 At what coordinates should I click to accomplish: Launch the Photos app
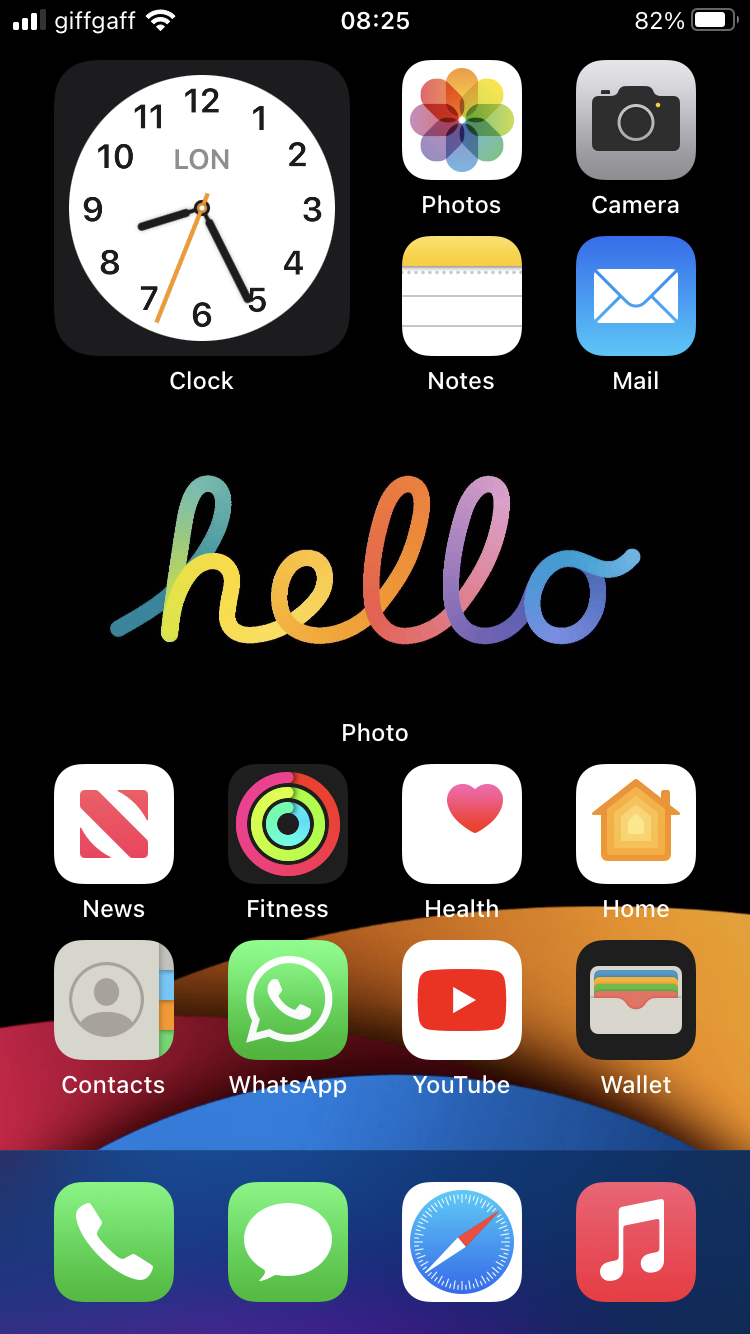[461, 120]
